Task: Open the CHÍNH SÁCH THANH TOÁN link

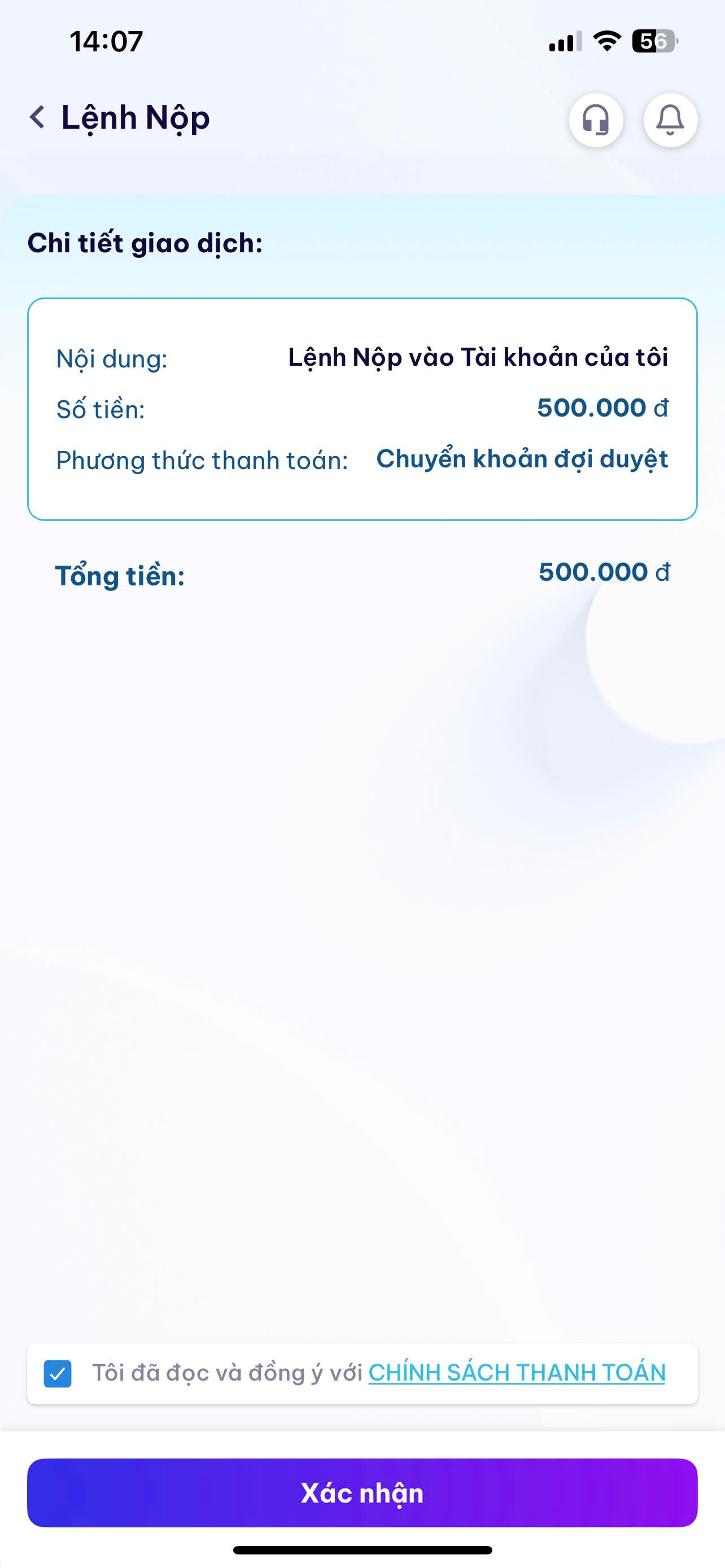Action: pos(517,1373)
